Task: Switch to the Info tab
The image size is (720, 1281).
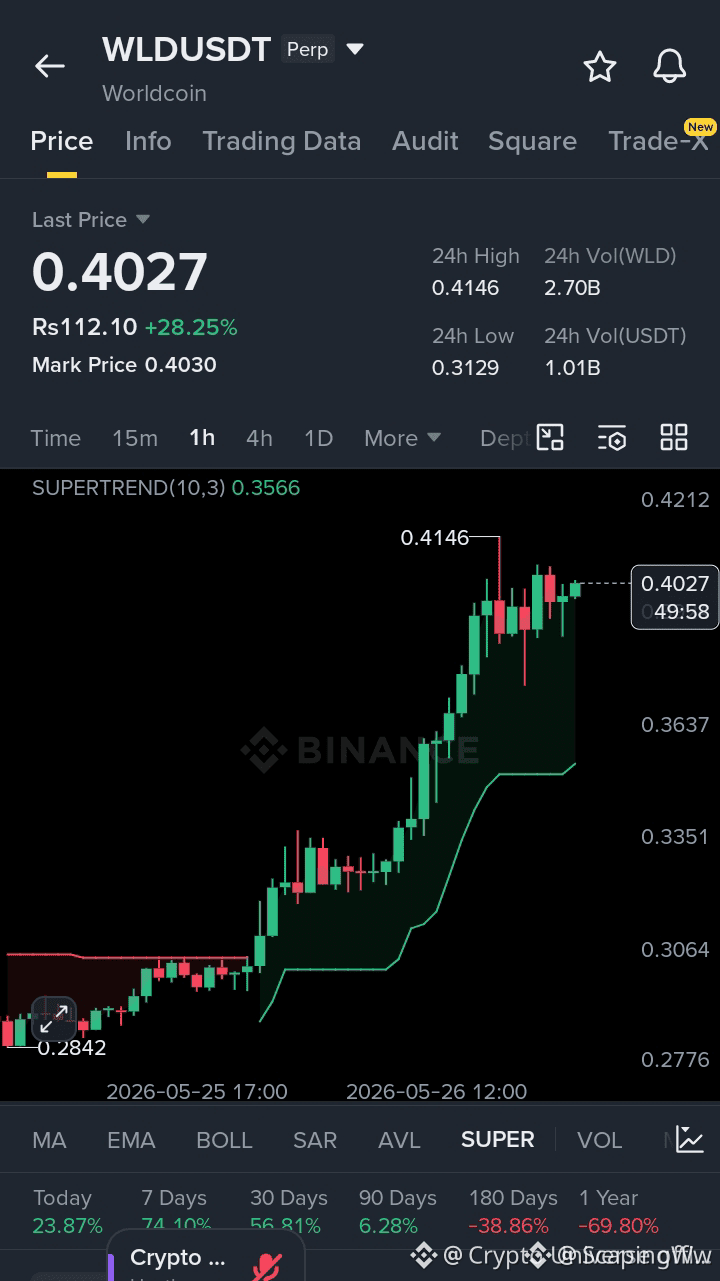Action: (148, 141)
